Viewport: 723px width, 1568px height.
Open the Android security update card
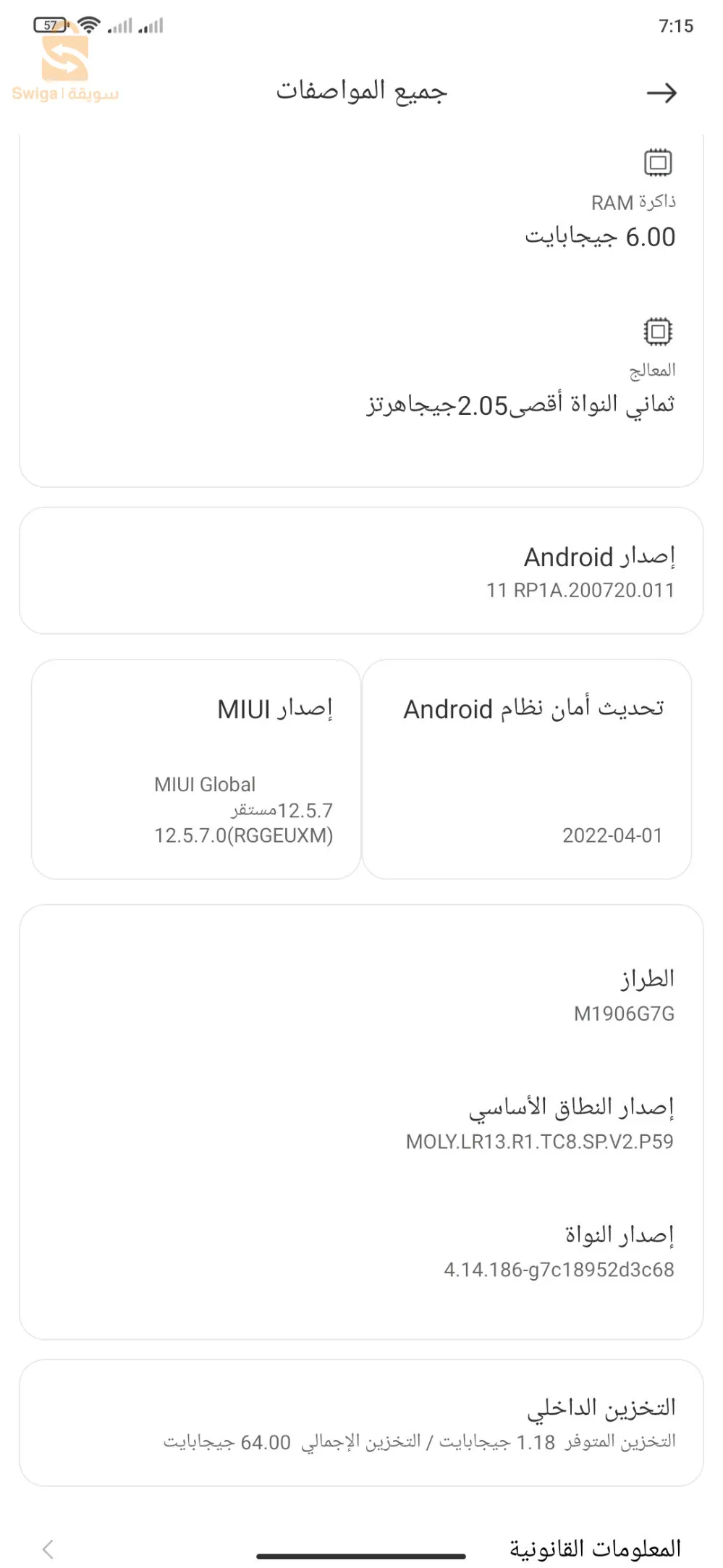(527, 770)
